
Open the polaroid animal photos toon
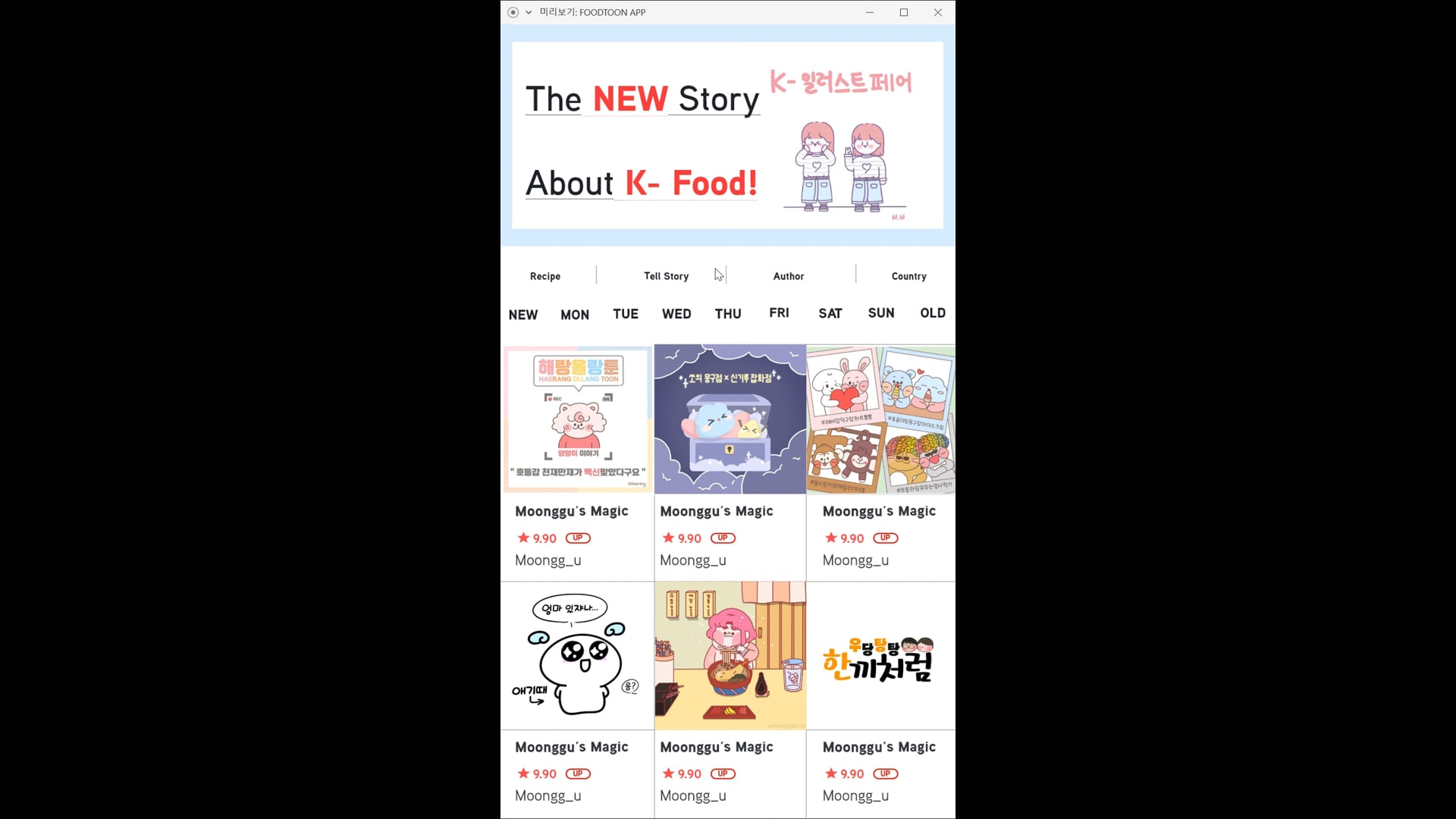tap(880, 419)
